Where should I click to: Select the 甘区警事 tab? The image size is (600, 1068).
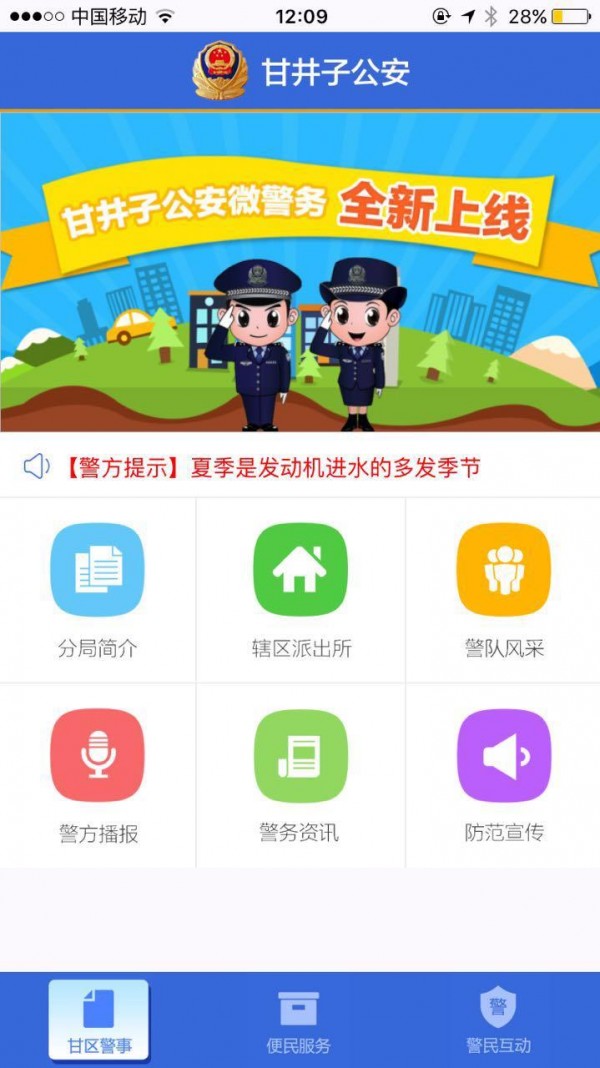[x=99, y=1021]
